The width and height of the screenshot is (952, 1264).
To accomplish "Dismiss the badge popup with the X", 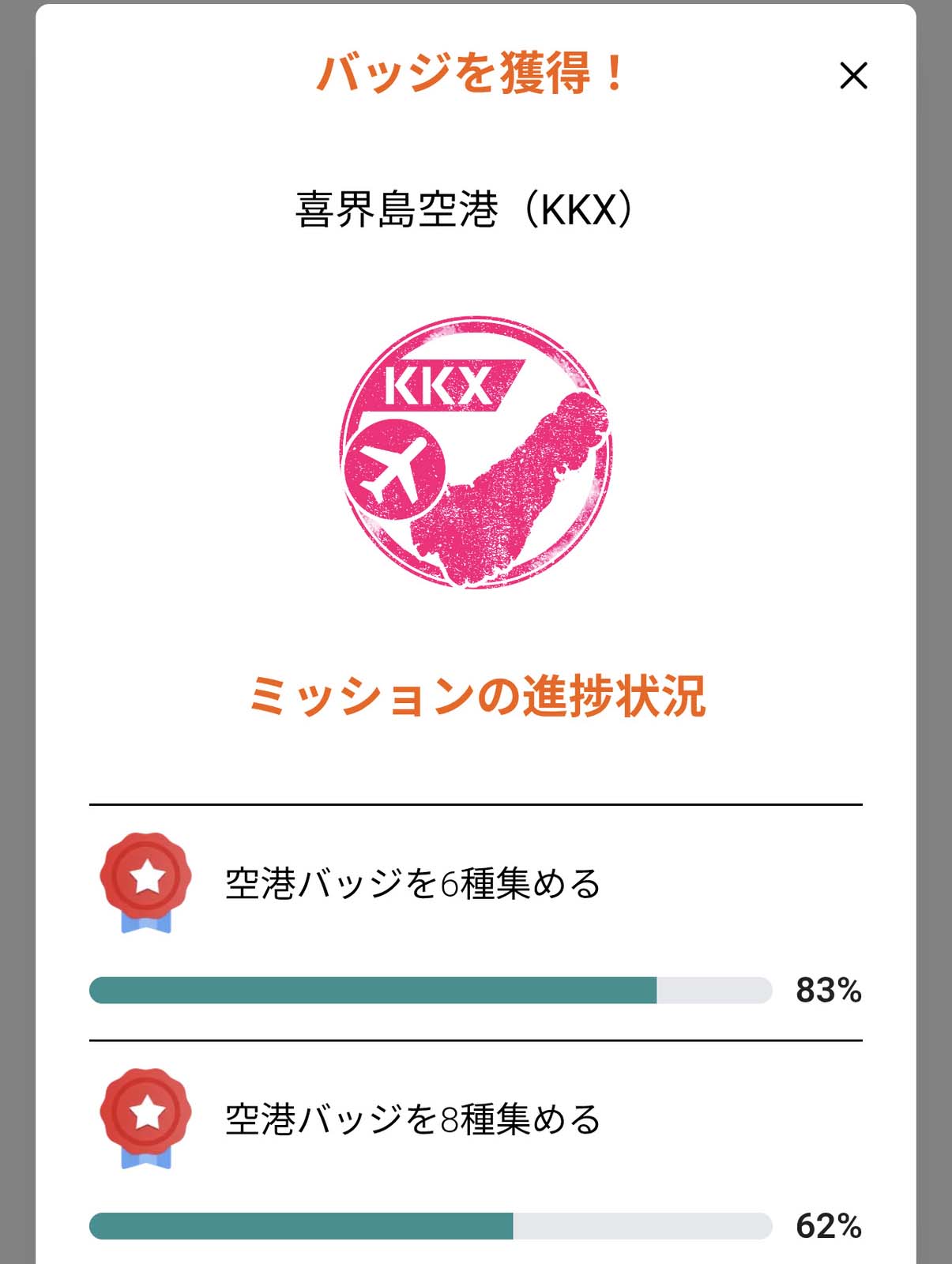I will tap(853, 77).
